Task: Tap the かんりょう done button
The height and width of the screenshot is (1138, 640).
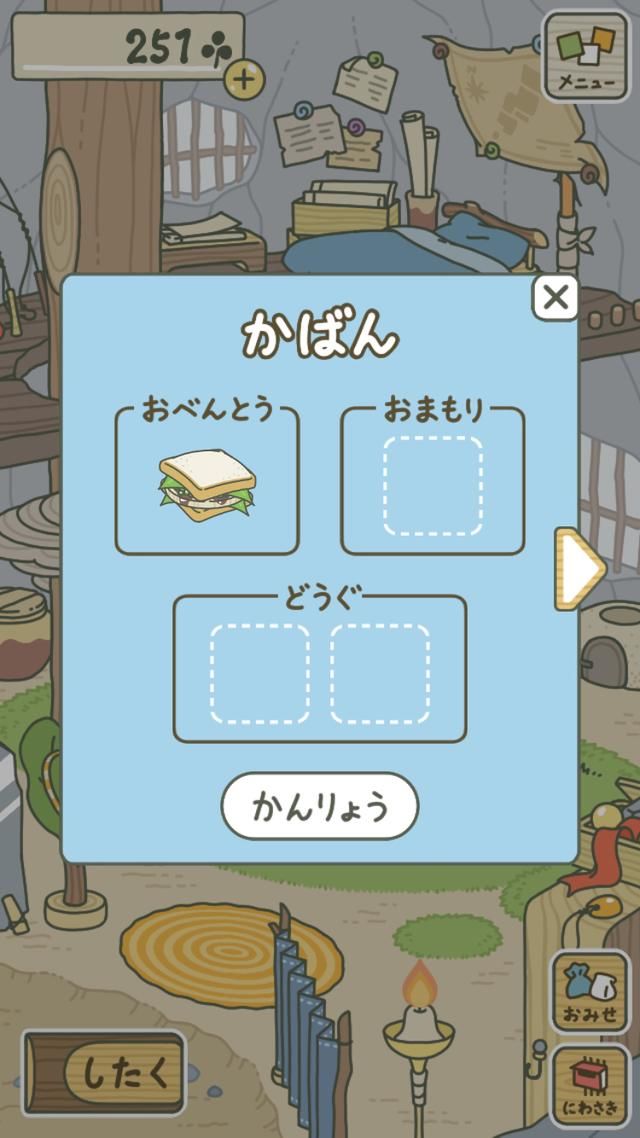Action: [x=320, y=806]
